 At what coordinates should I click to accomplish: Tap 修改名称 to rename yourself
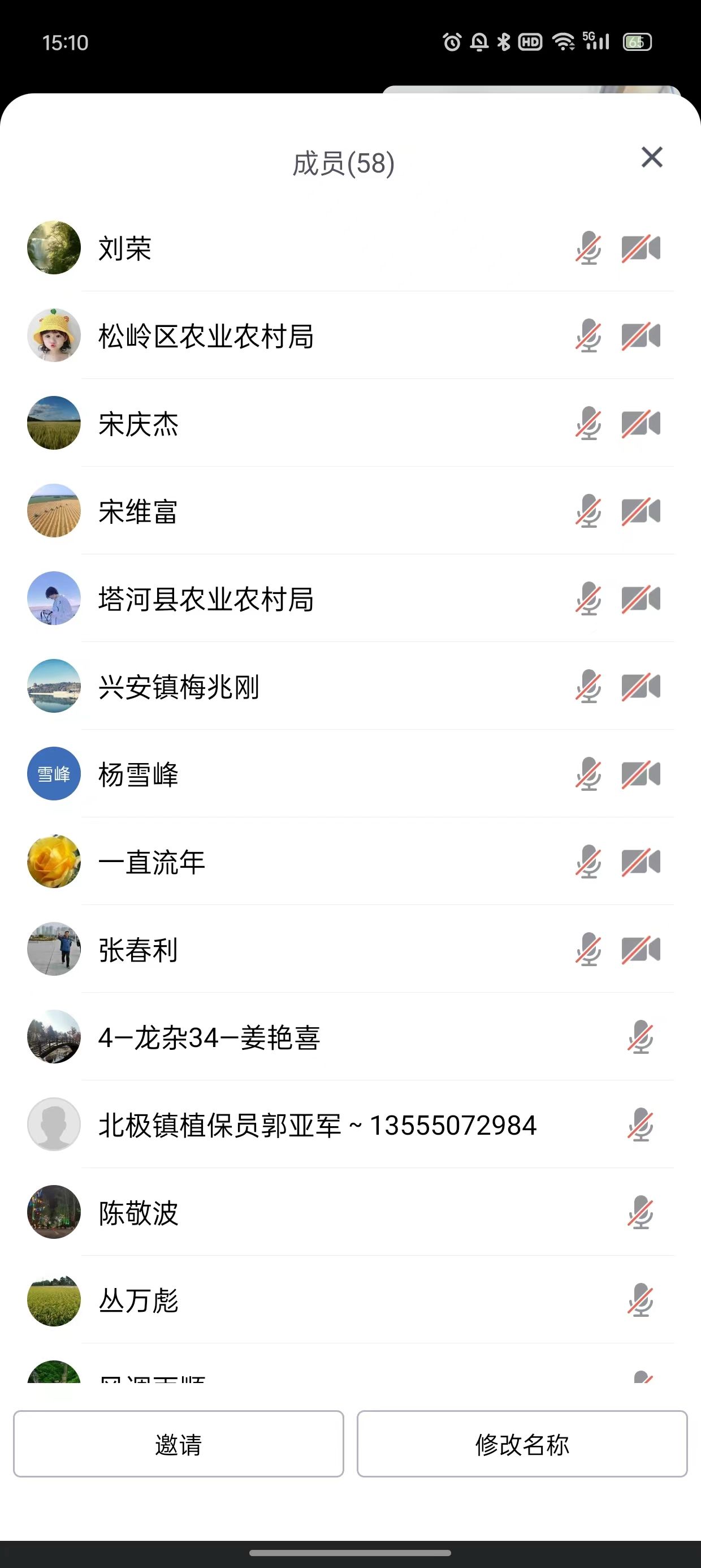point(521,1444)
